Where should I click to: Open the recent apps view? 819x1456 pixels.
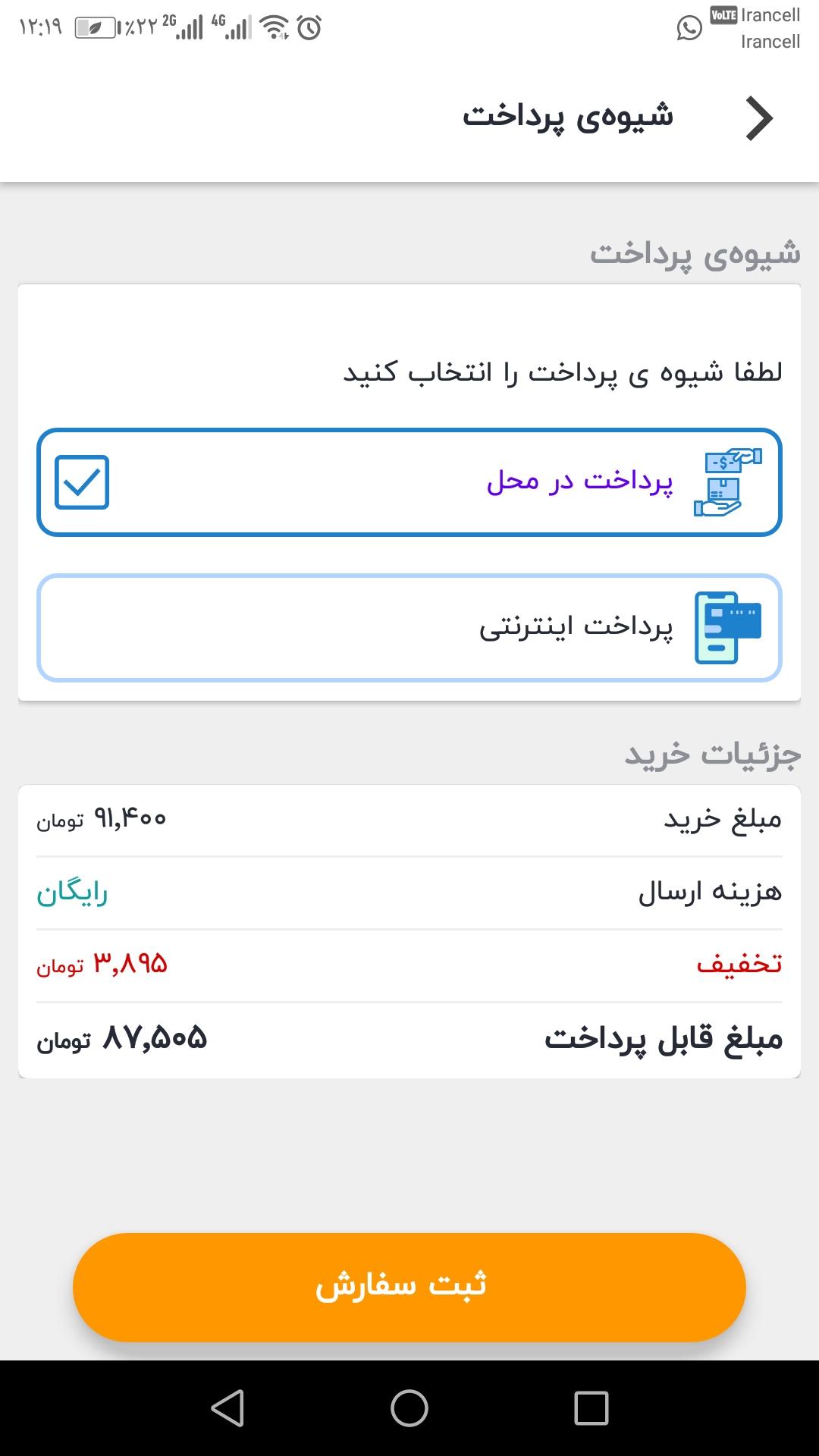pos(591,1408)
